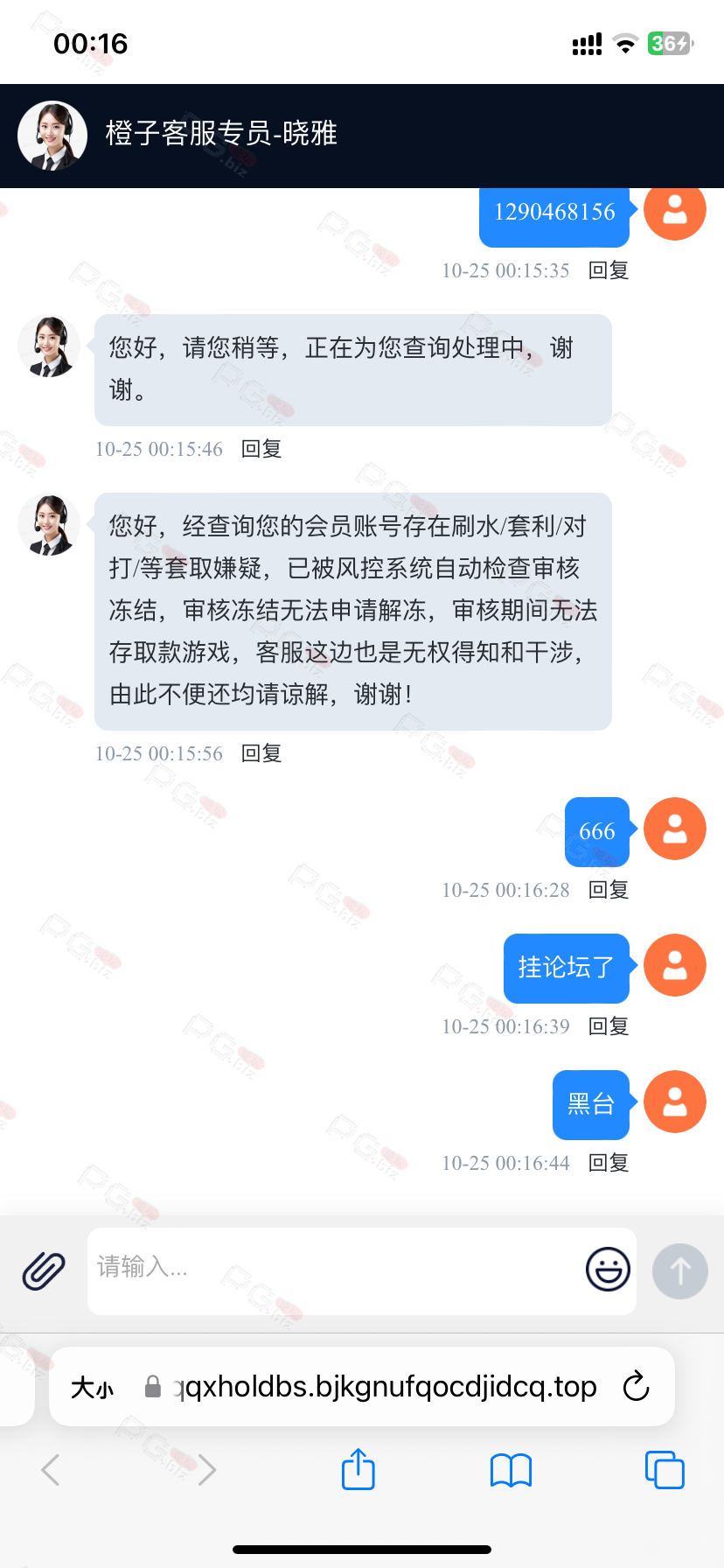Image resolution: width=724 pixels, height=1568 pixels.
Task: Show all open browser tabs
Action: click(x=664, y=1470)
